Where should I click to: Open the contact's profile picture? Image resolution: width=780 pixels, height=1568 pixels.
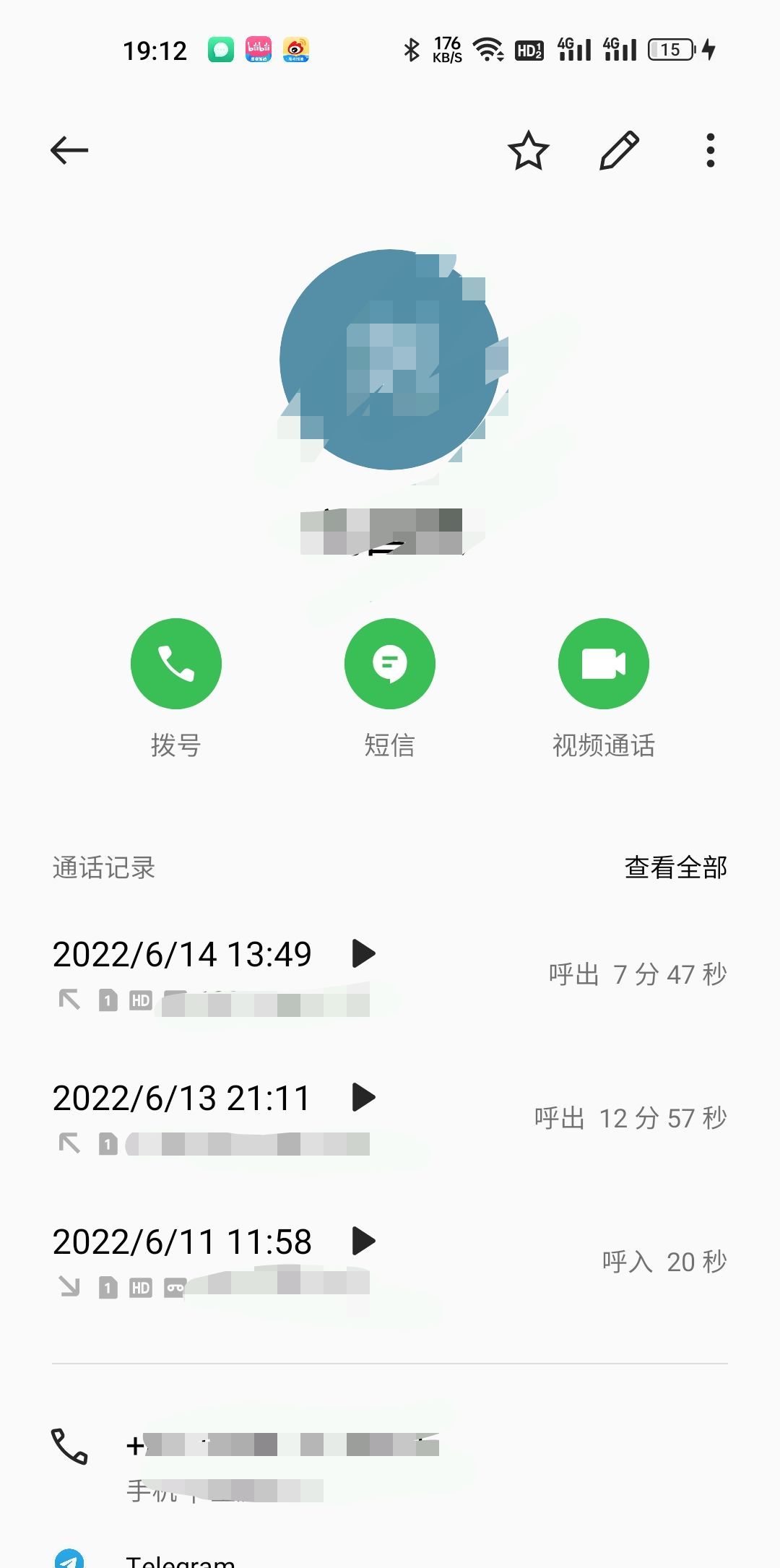click(389, 360)
